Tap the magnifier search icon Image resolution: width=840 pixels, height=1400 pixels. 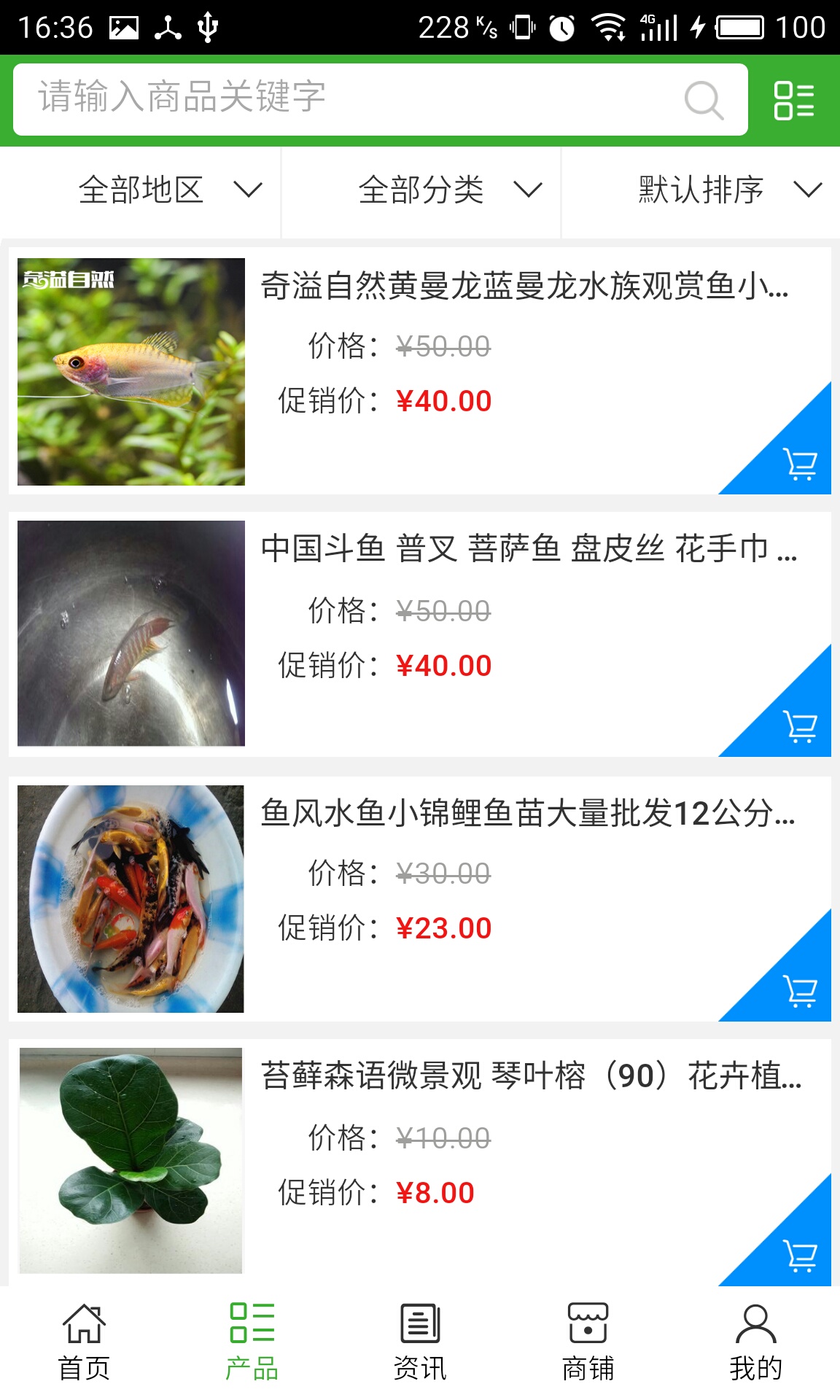coord(704,100)
